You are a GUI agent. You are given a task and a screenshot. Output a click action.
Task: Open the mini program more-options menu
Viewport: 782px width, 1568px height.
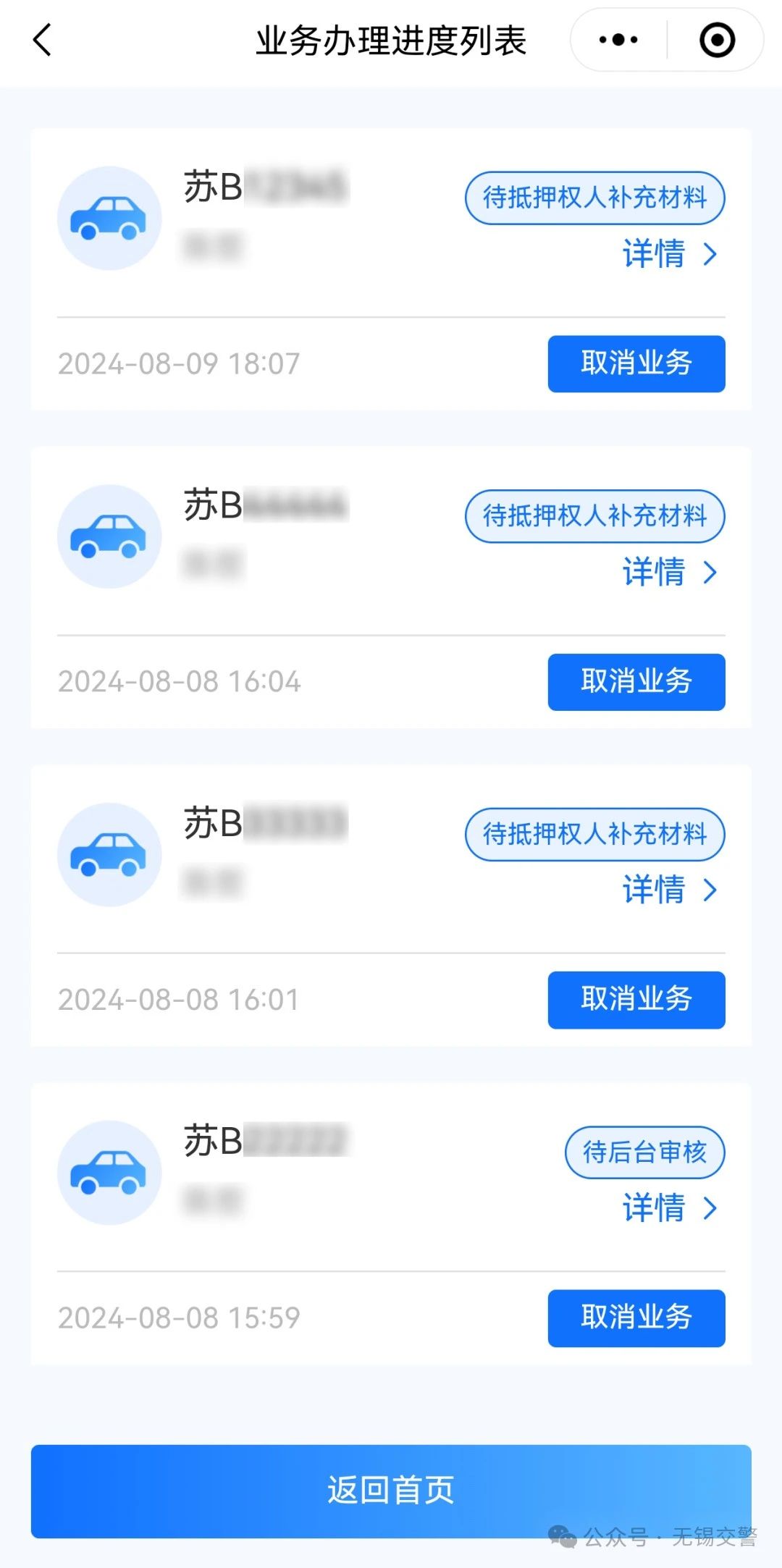coord(618,40)
